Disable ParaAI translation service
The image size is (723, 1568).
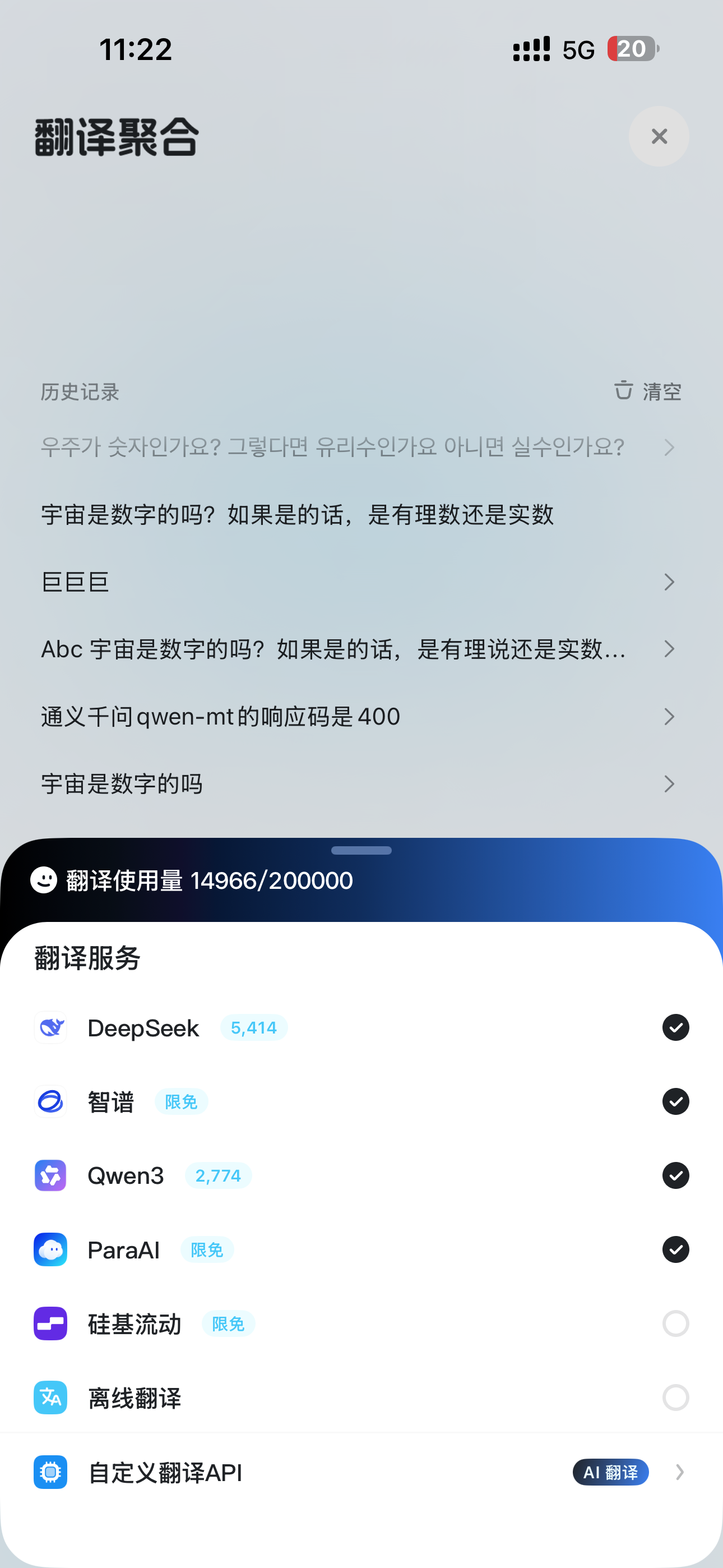click(675, 1249)
